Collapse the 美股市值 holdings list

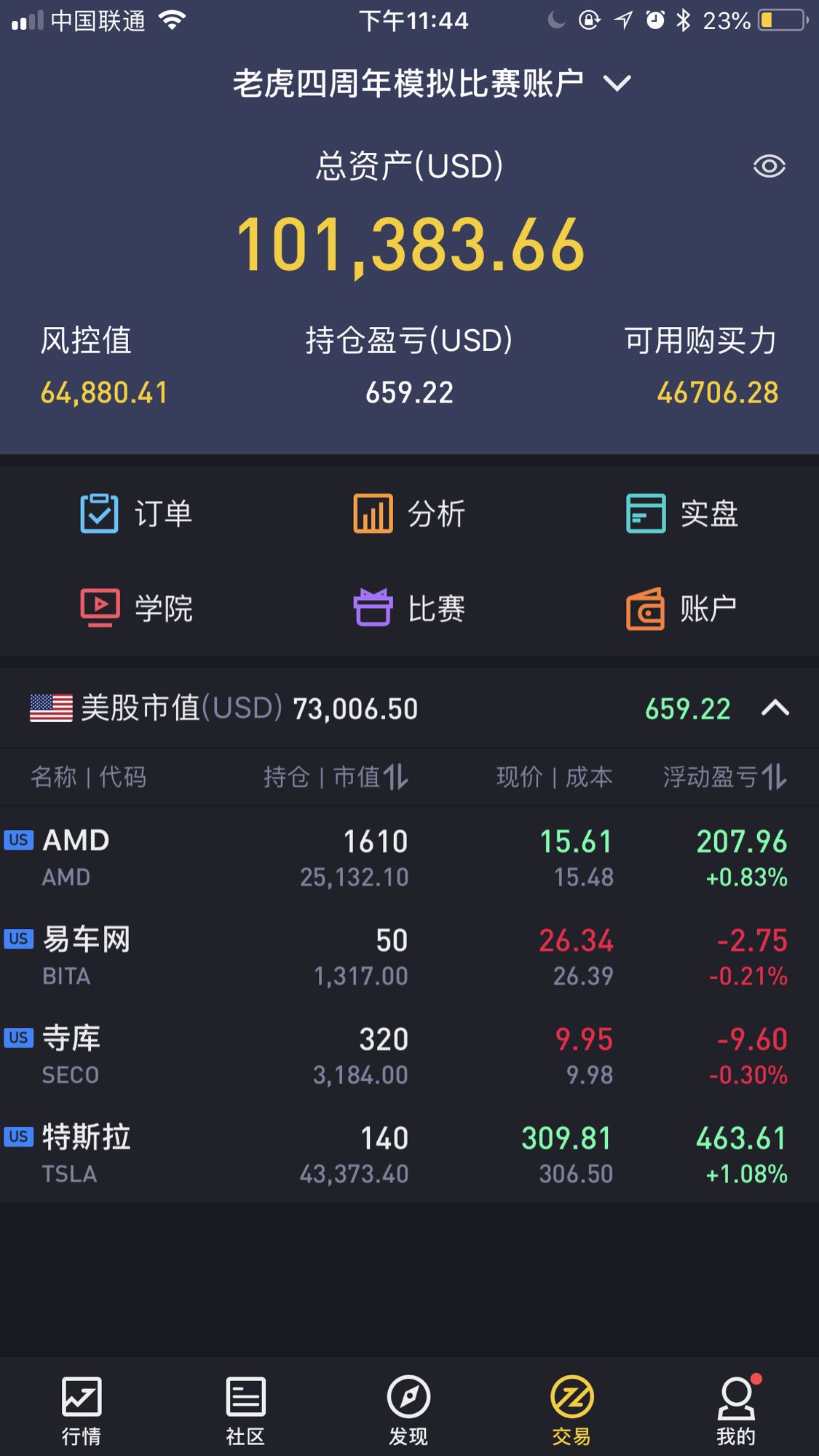click(x=775, y=708)
